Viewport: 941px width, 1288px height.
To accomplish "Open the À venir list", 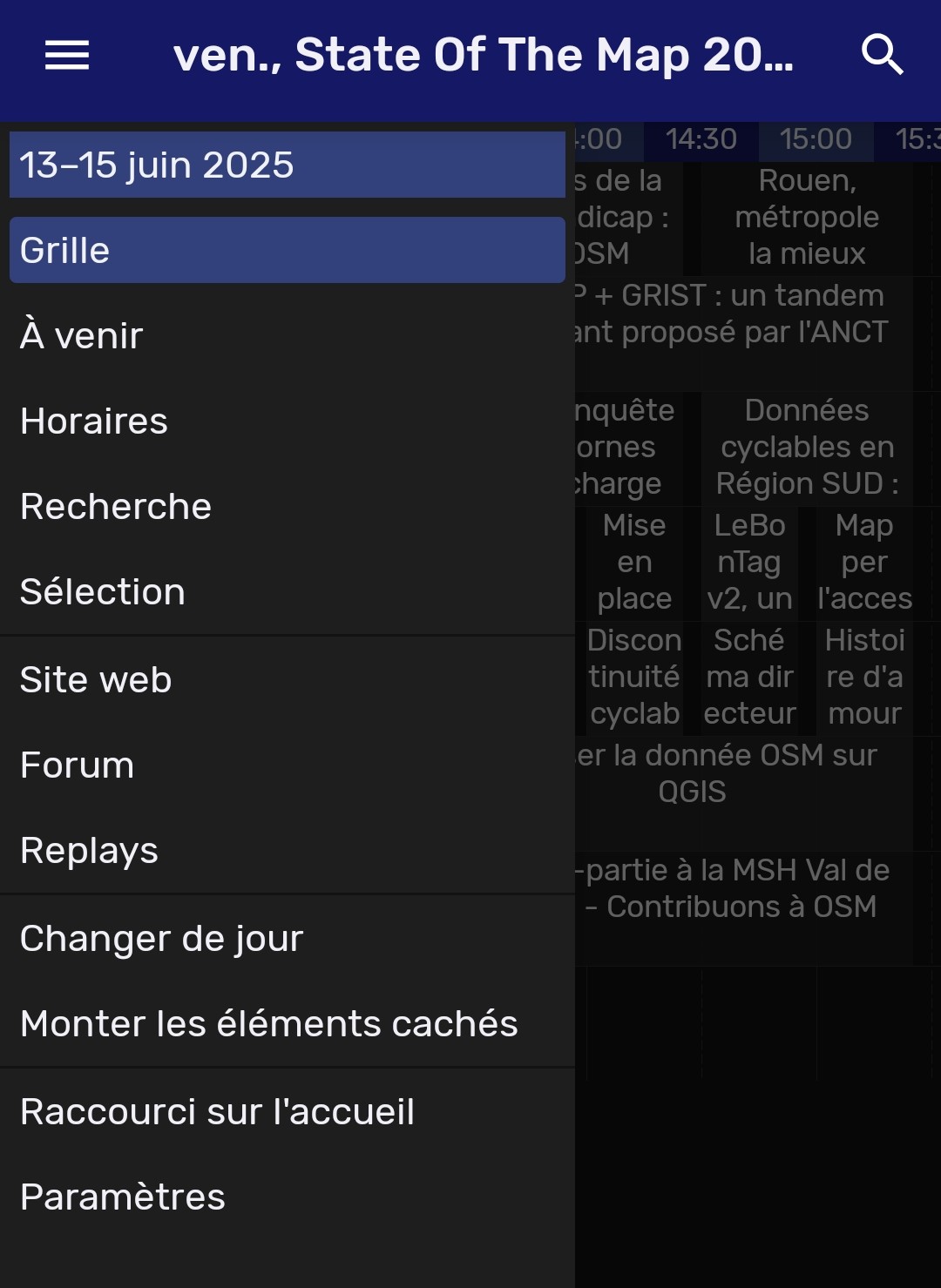I will tap(287, 335).
